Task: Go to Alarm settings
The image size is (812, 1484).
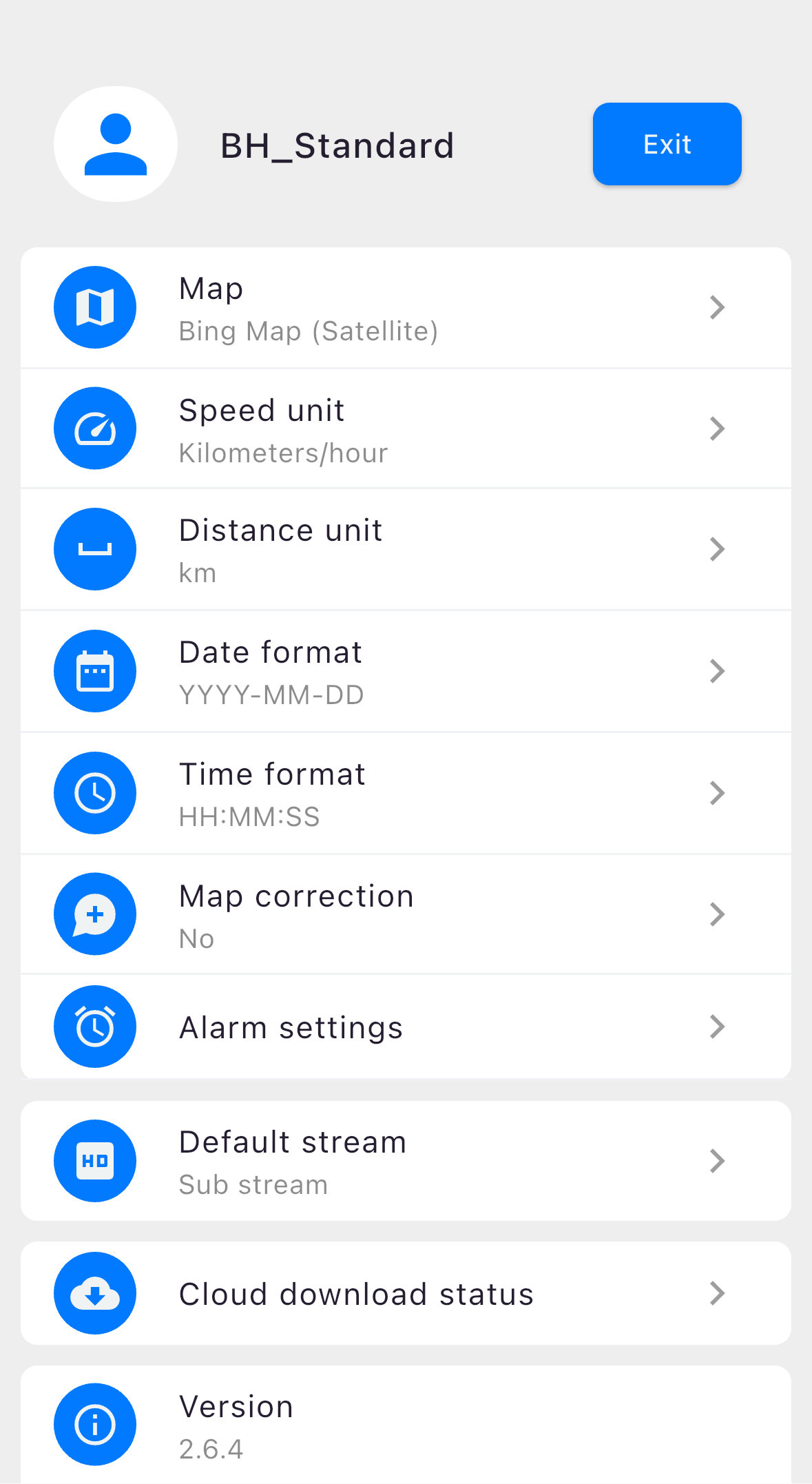Action: pos(406,1027)
